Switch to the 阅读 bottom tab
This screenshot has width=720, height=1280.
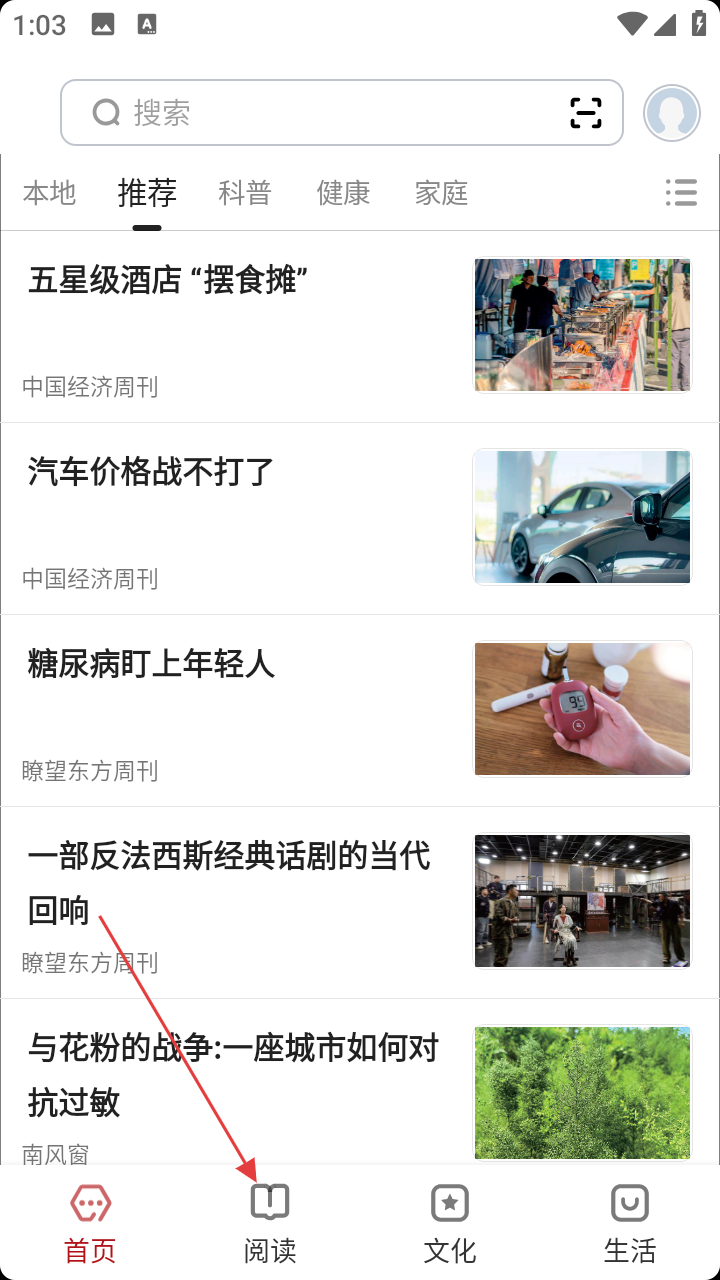270,1222
